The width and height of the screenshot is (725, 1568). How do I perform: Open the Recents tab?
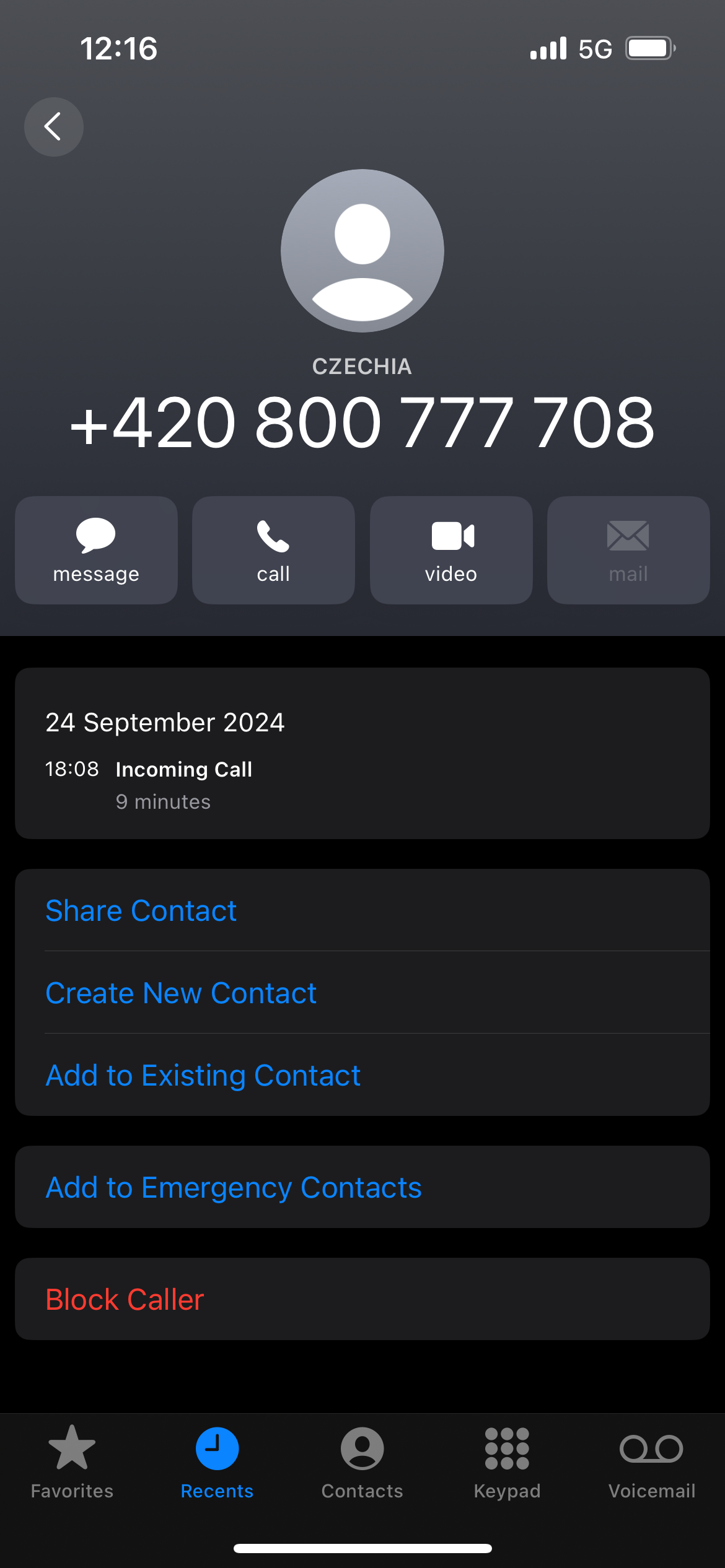pyautogui.click(x=217, y=1463)
